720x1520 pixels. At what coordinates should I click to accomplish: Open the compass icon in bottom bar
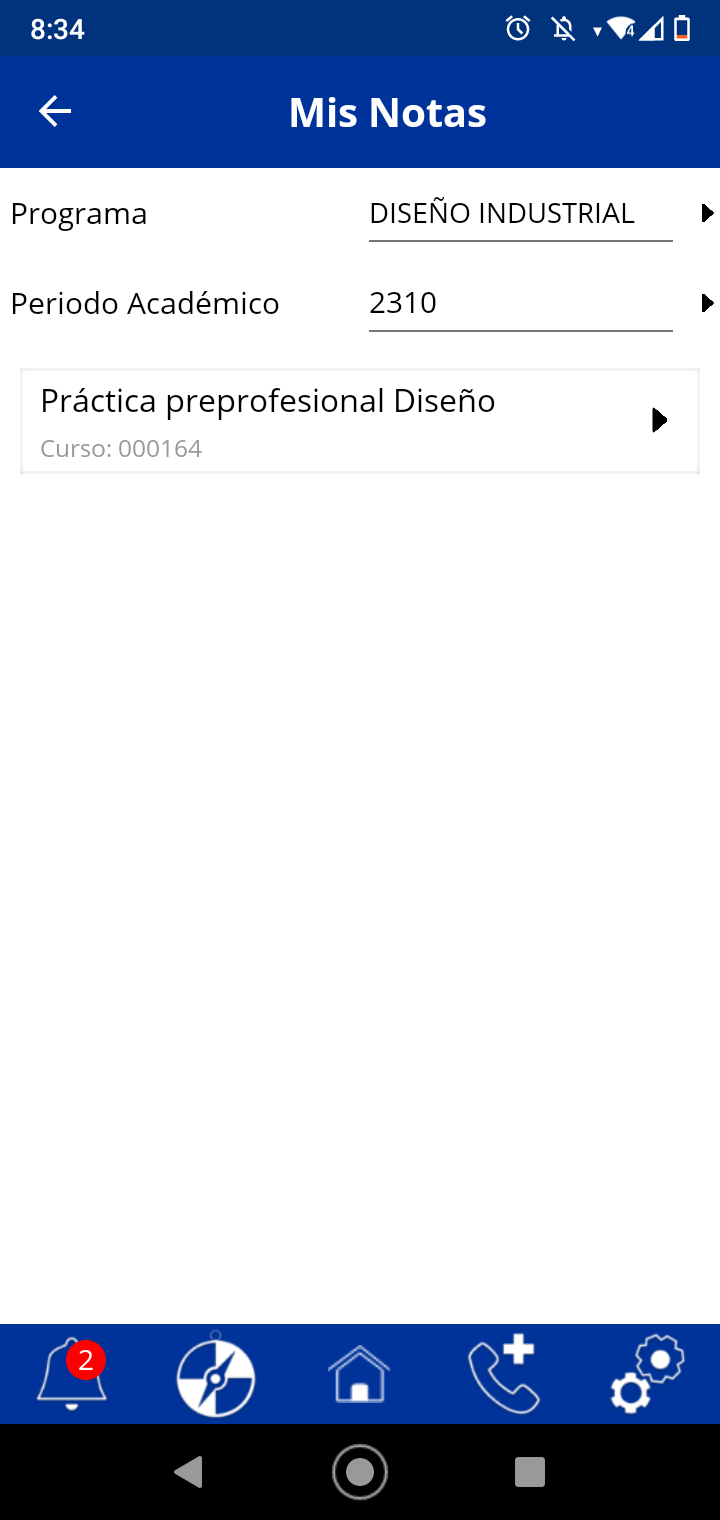(x=216, y=1374)
